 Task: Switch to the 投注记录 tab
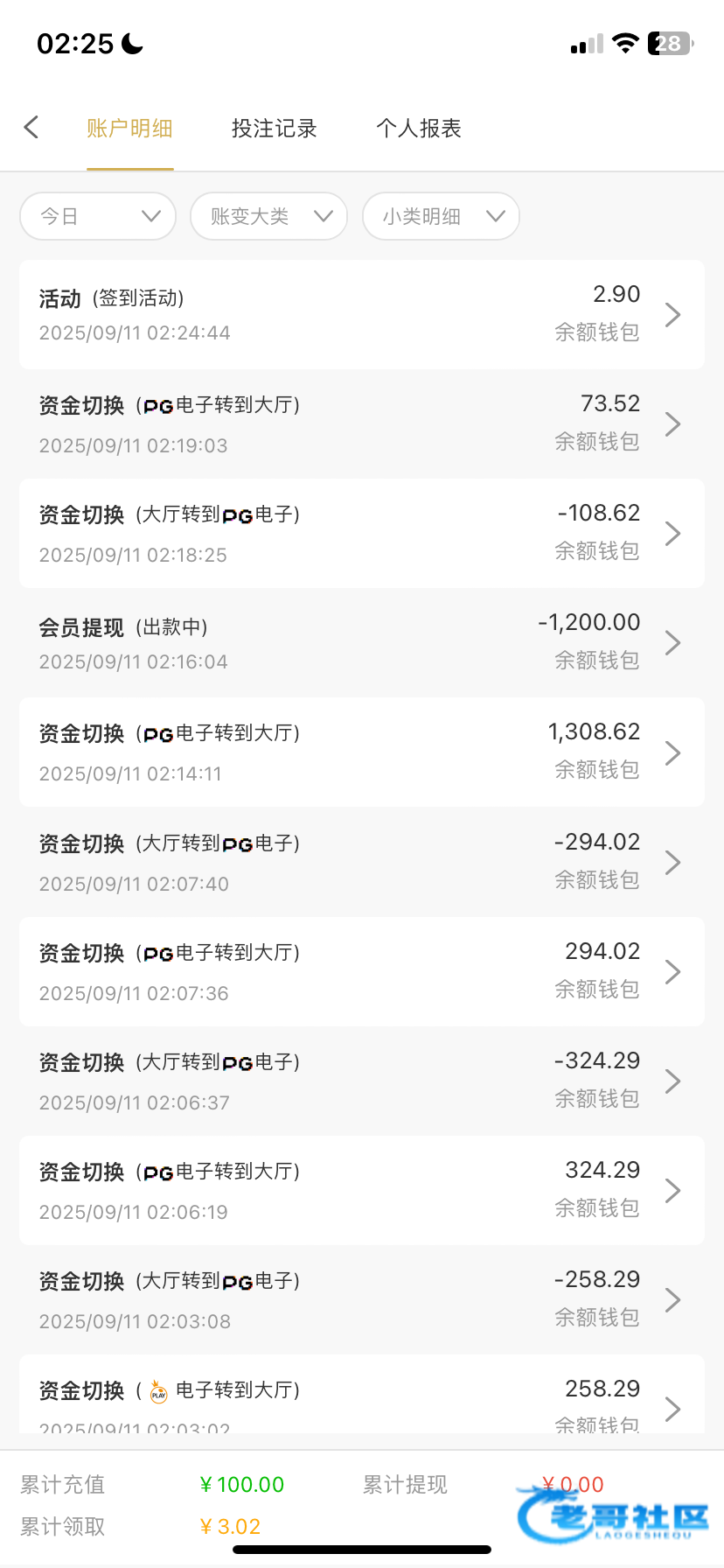[274, 129]
